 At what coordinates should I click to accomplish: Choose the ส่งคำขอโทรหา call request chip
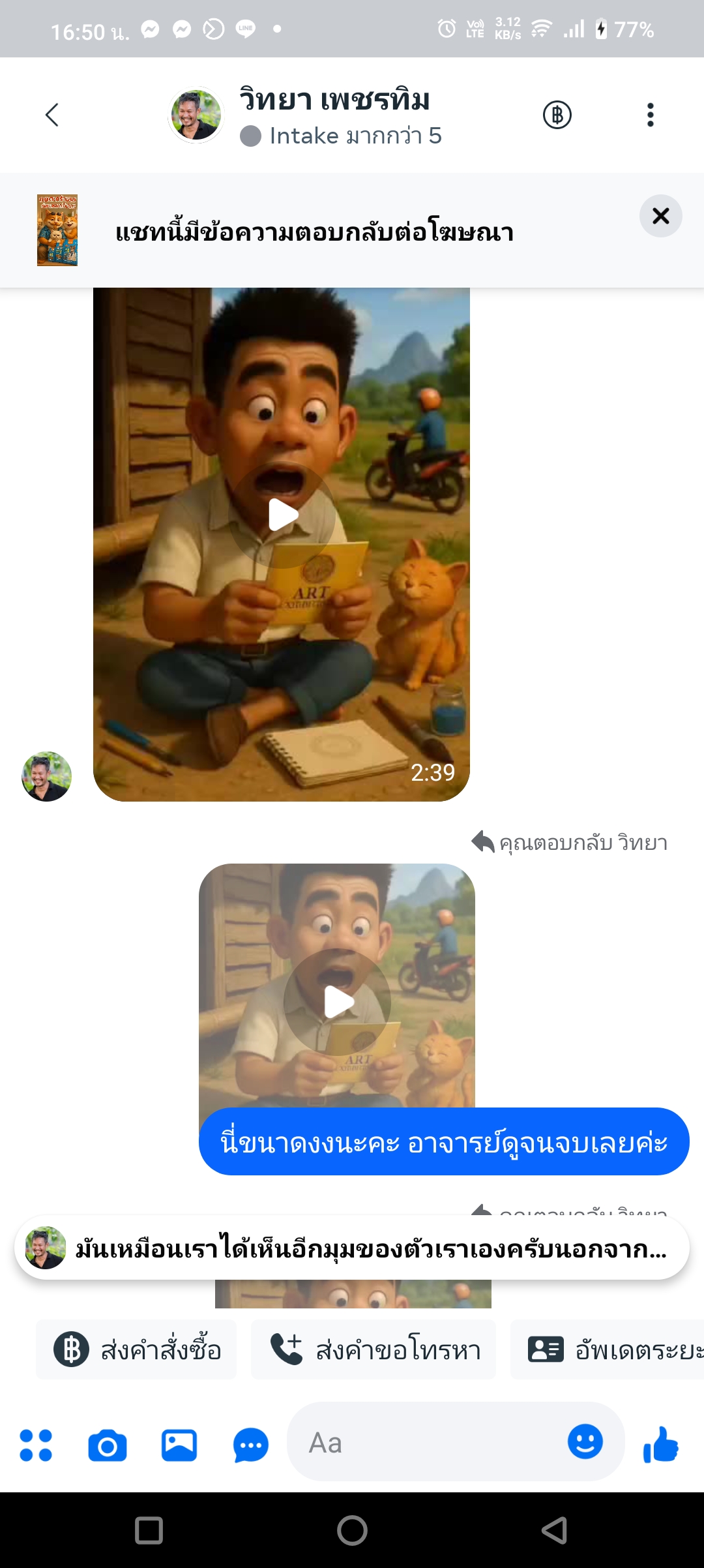374,1349
